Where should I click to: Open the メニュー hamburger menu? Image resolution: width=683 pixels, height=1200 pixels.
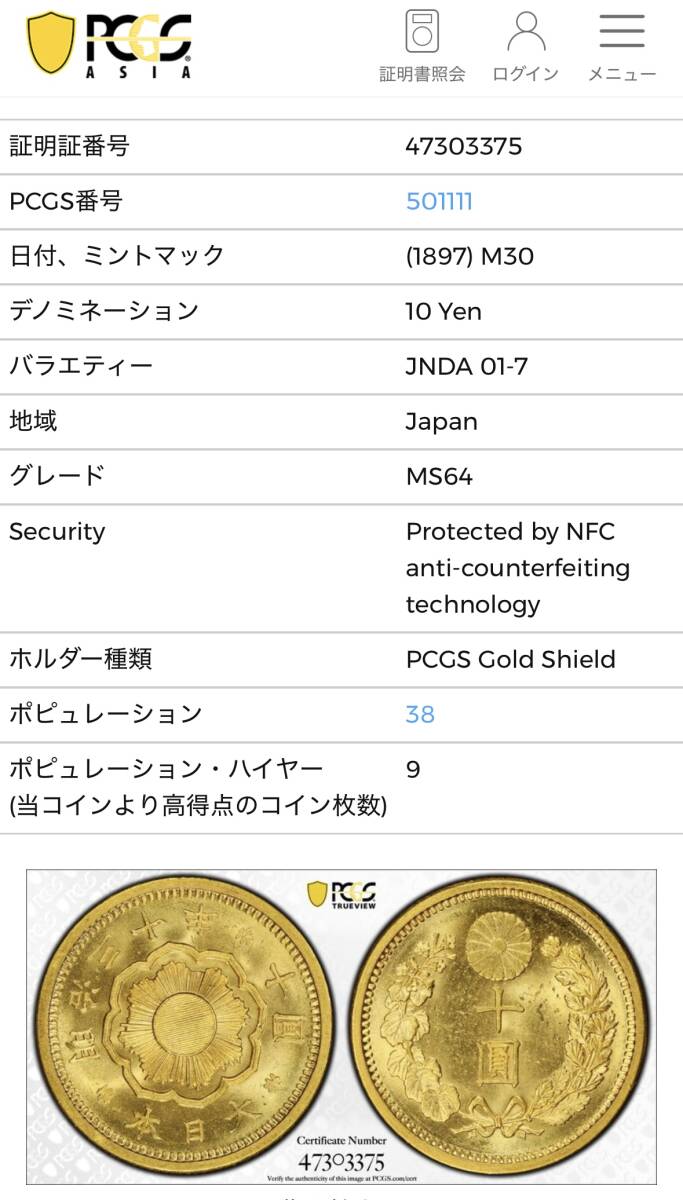pyautogui.click(x=621, y=45)
